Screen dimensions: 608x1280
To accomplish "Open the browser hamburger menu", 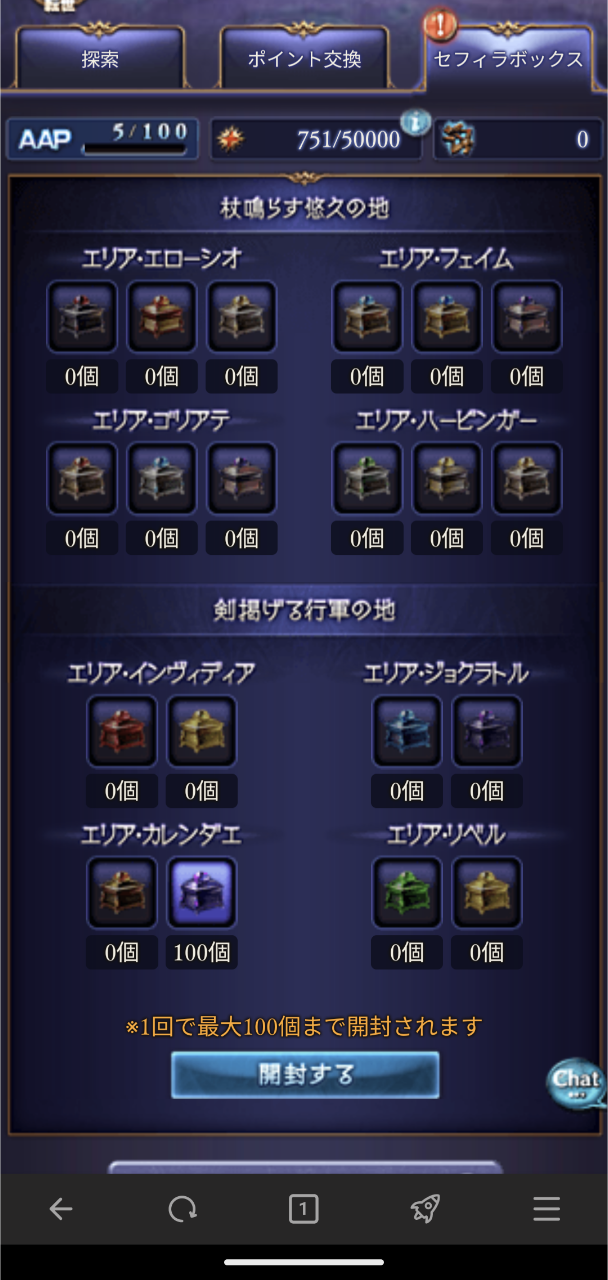I will pyautogui.click(x=546, y=1209).
